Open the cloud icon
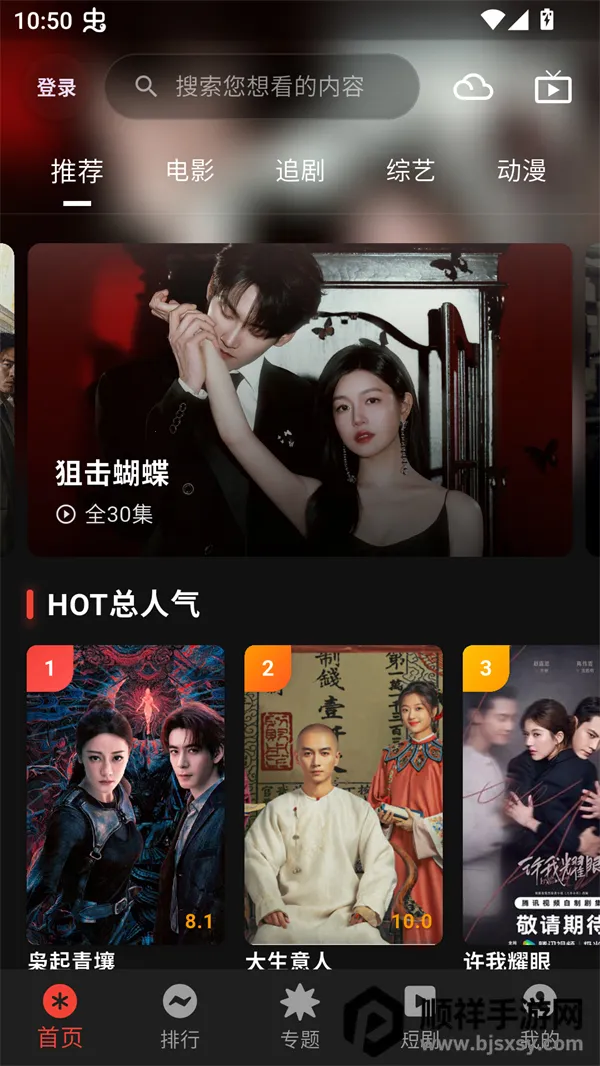 pos(473,88)
